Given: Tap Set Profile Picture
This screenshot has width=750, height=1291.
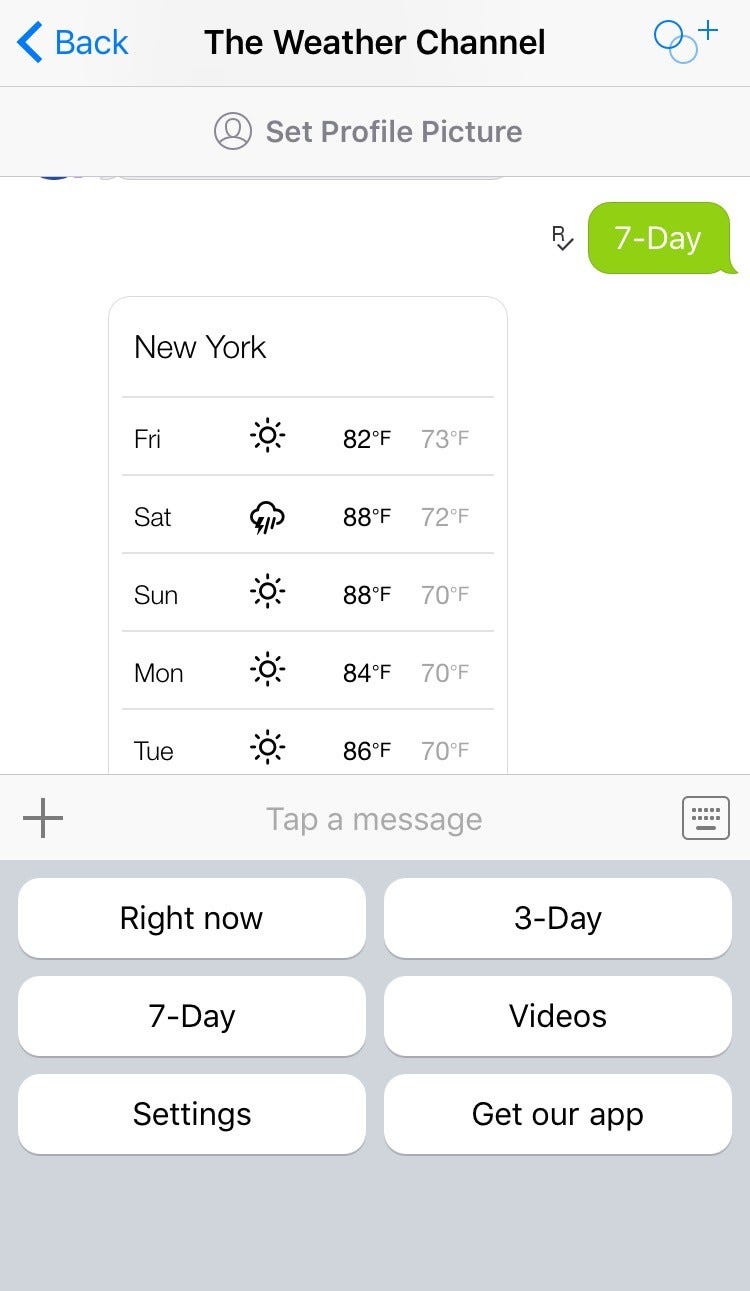Looking at the screenshot, I should [x=368, y=132].
